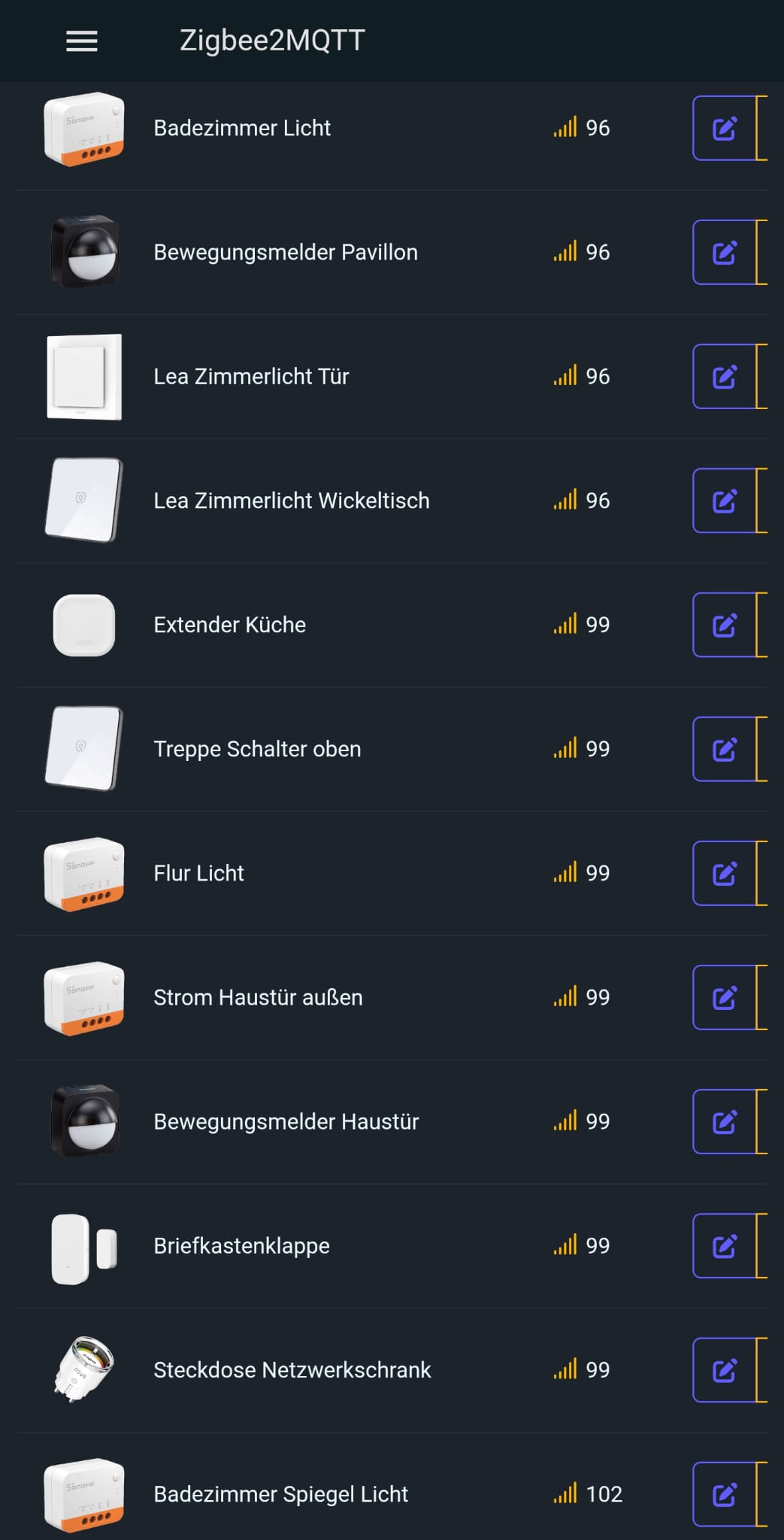
Task: Tap edit for Lea Zimmerlicht Tür
Action: (x=724, y=377)
